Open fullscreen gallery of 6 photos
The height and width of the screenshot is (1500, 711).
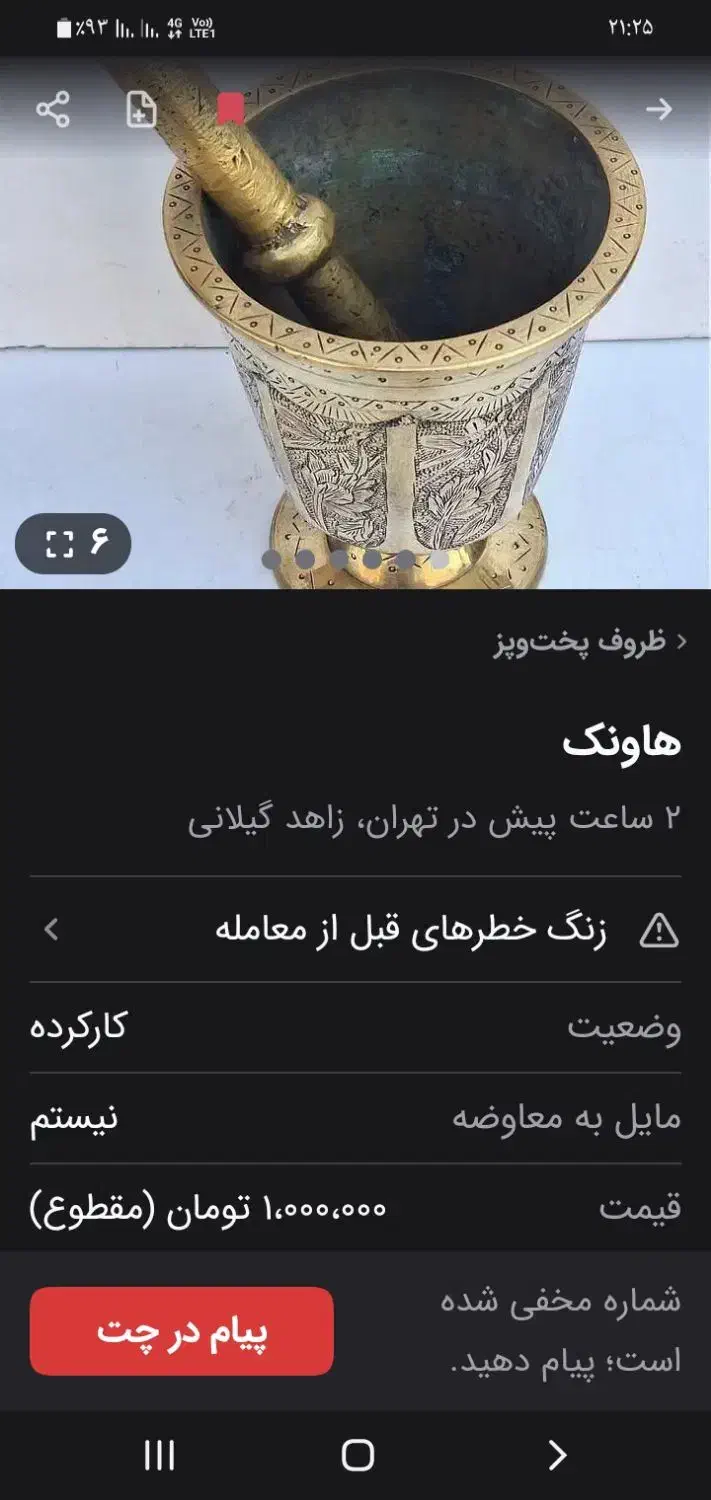[73, 543]
